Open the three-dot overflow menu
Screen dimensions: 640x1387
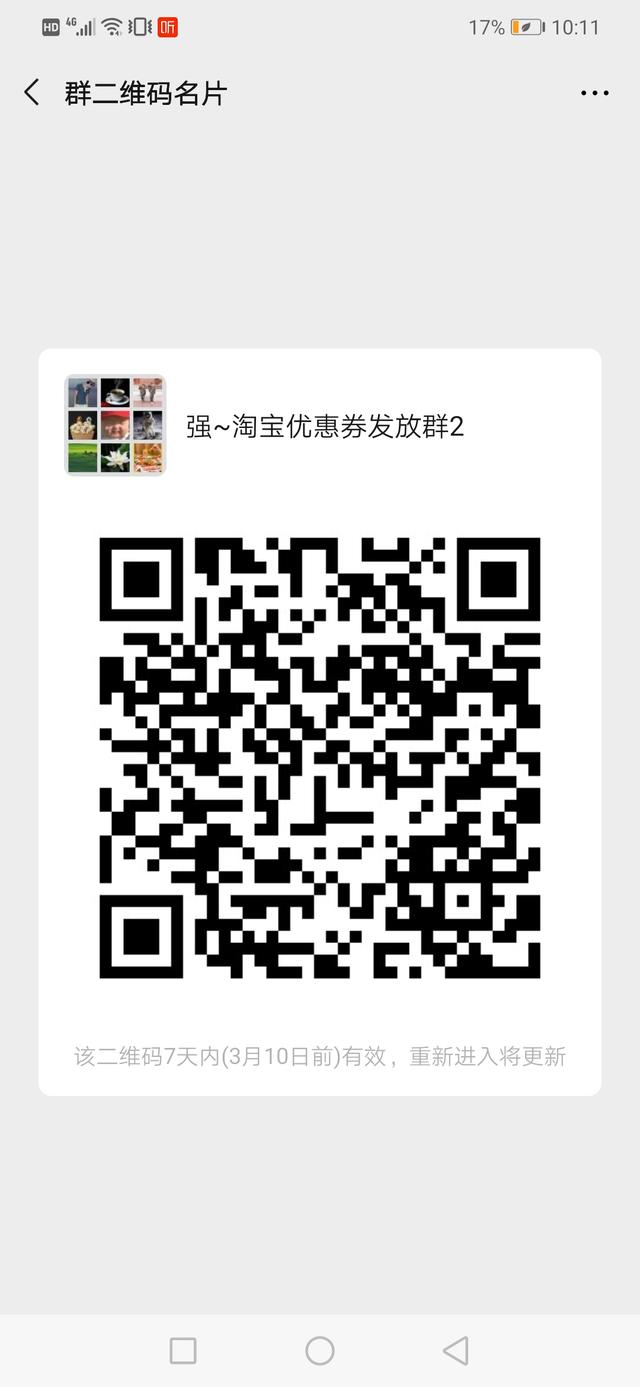pos(594,93)
